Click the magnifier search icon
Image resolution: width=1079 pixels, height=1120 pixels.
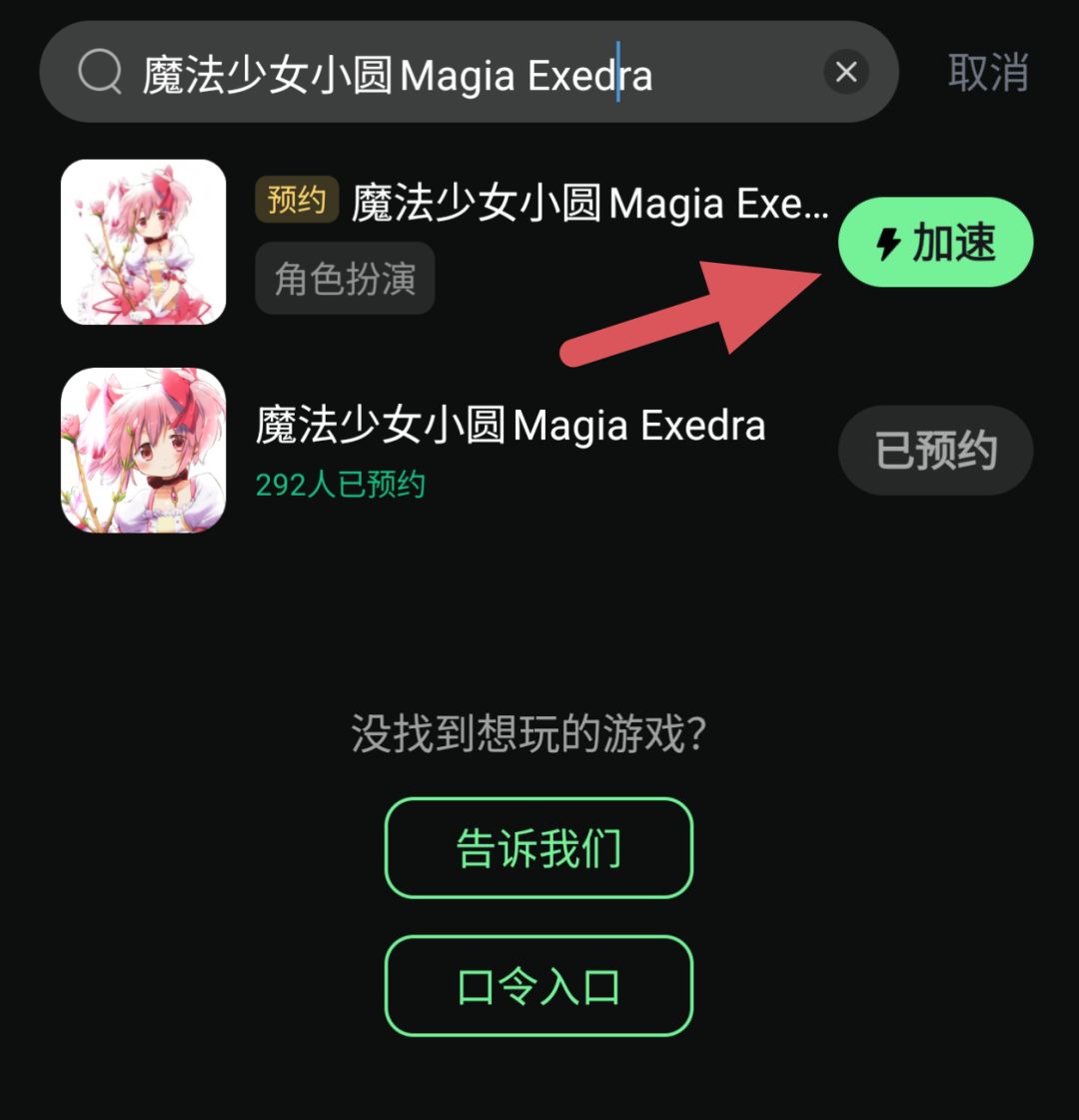point(98,72)
